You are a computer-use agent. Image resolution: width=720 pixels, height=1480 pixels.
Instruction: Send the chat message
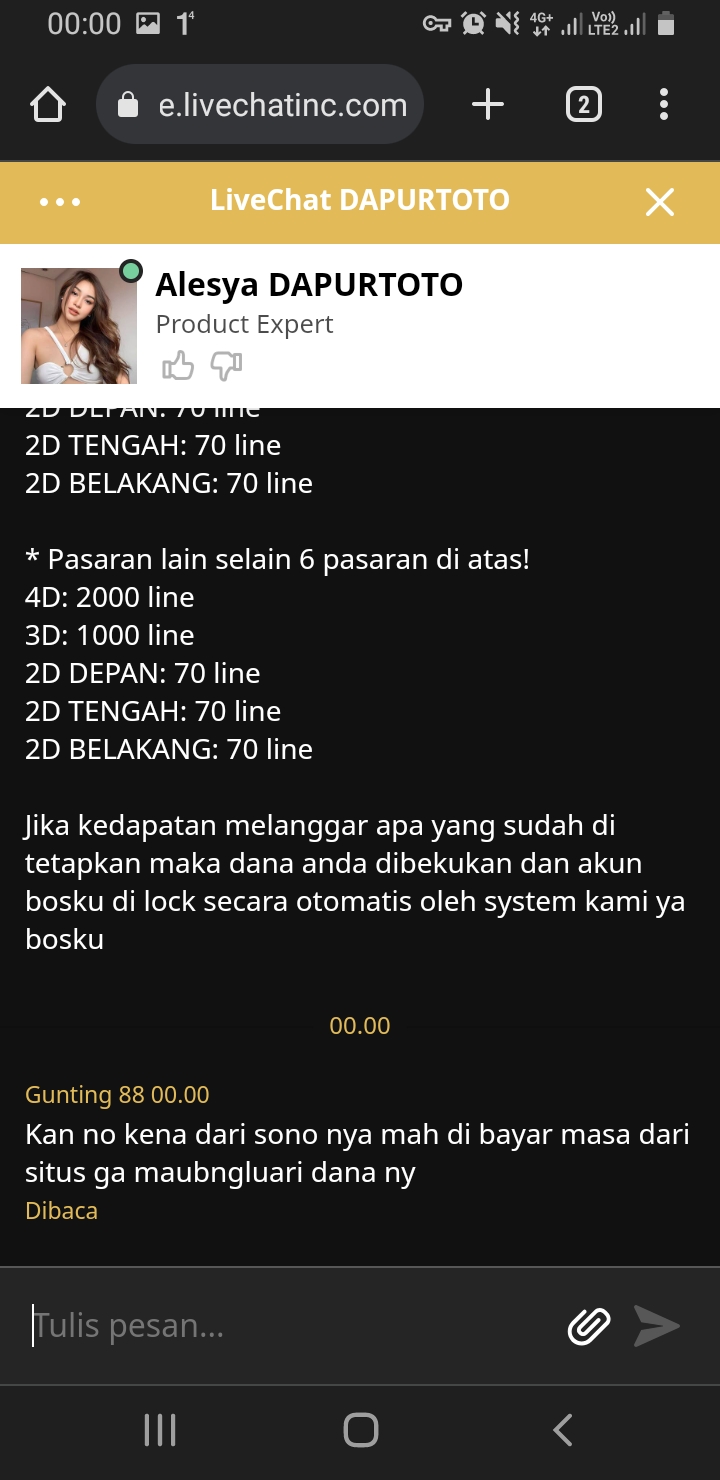[657, 1326]
